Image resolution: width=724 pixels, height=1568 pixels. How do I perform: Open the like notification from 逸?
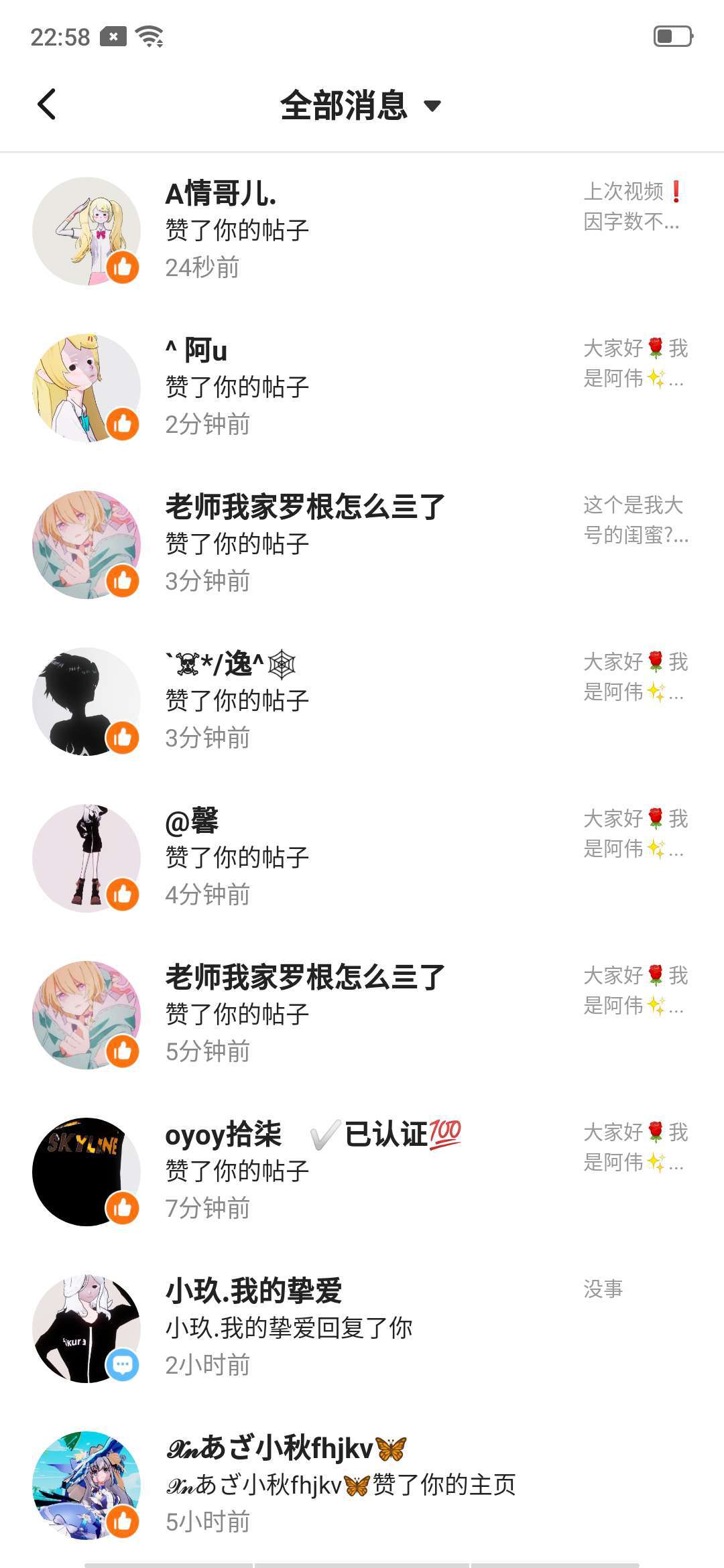pos(362,702)
